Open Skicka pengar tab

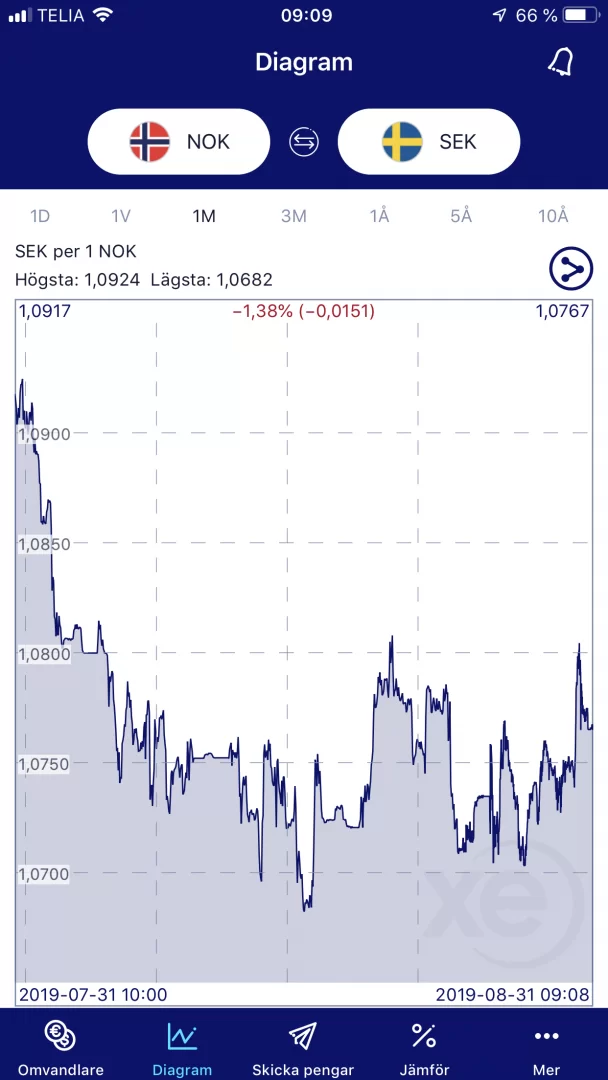(x=303, y=1047)
